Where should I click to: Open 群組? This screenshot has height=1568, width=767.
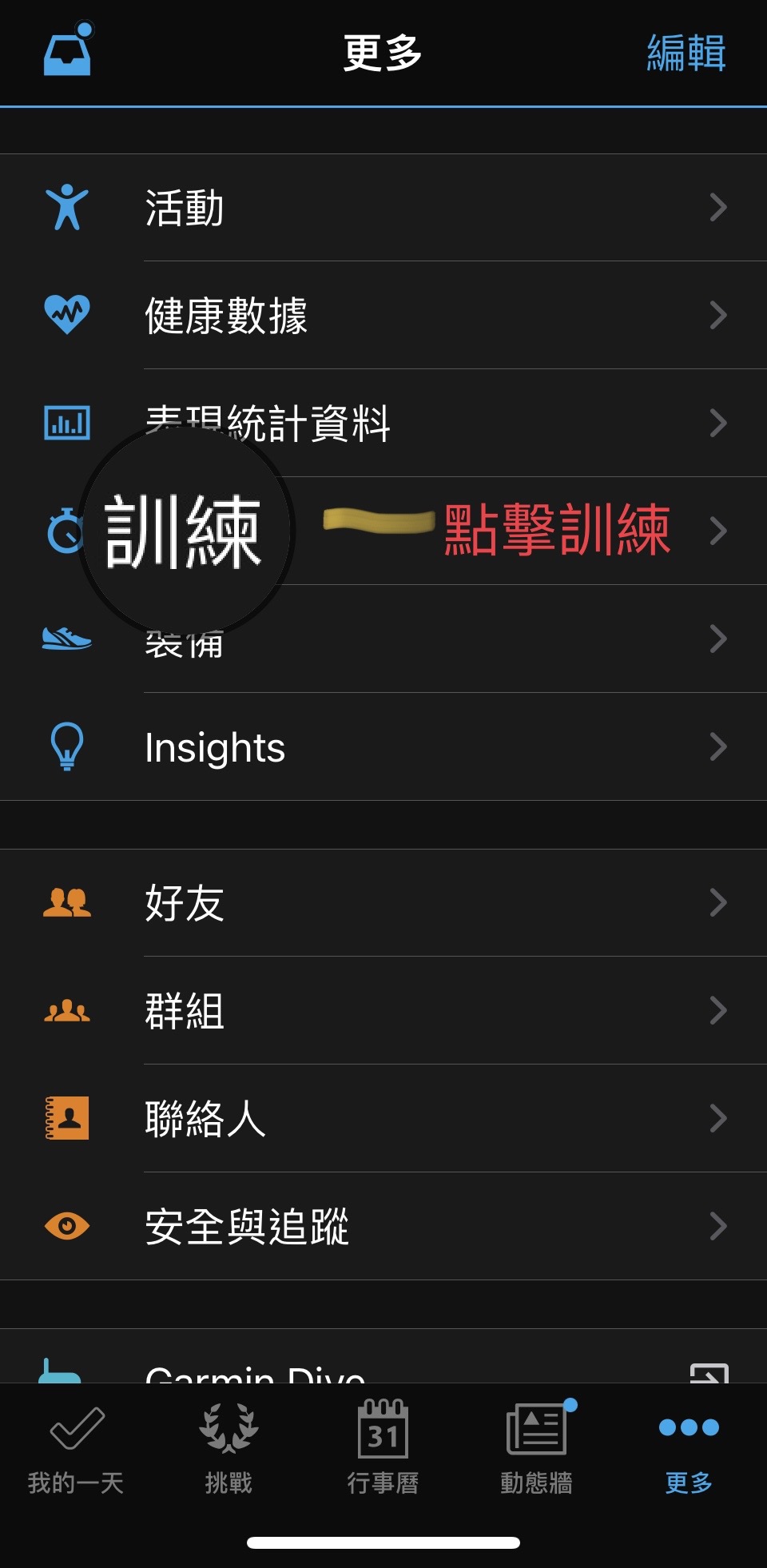[383, 1010]
